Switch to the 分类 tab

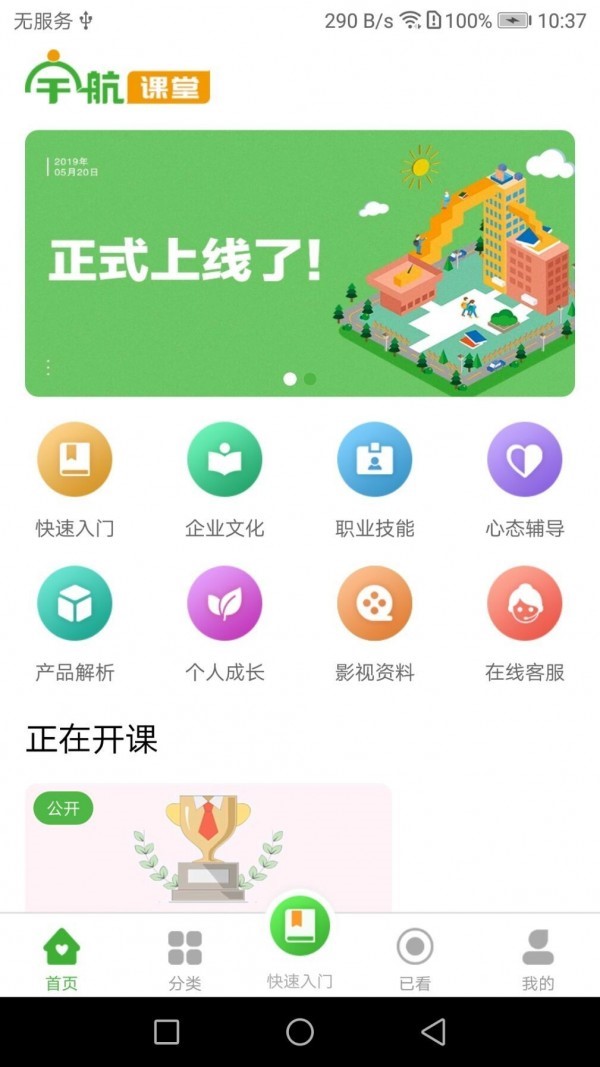pos(185,958)
